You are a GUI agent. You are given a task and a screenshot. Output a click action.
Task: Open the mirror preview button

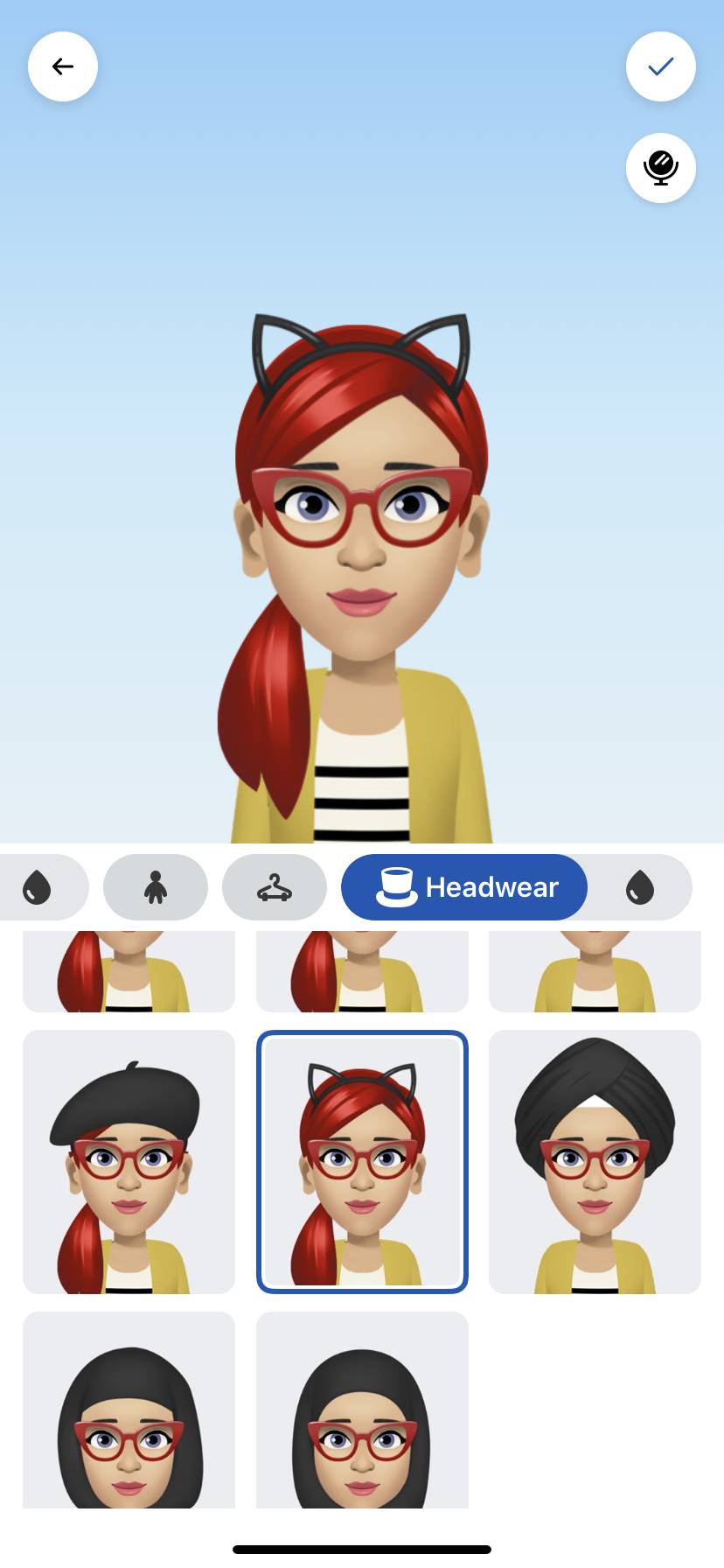(661, 167)
